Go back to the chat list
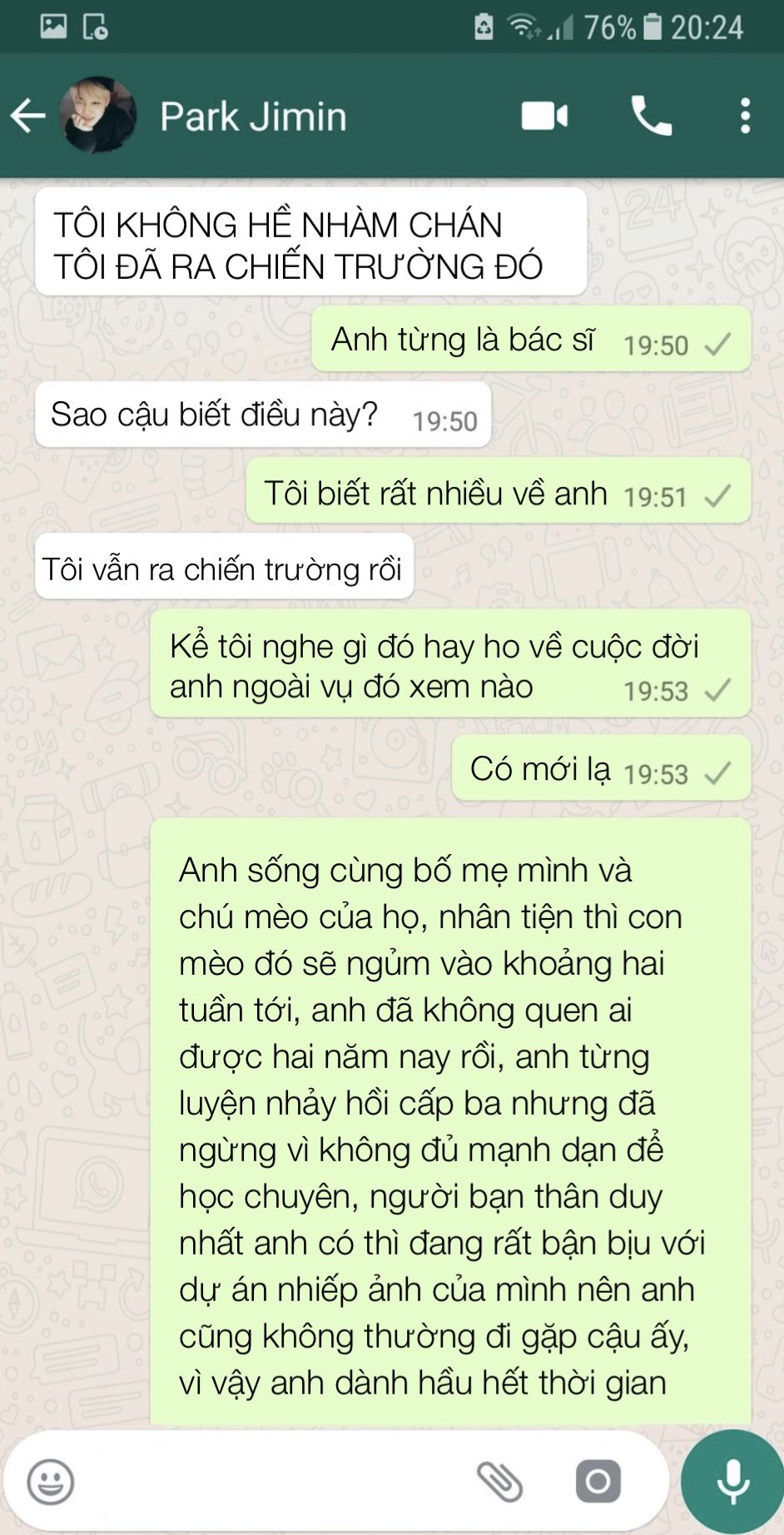 click(27, 116)
